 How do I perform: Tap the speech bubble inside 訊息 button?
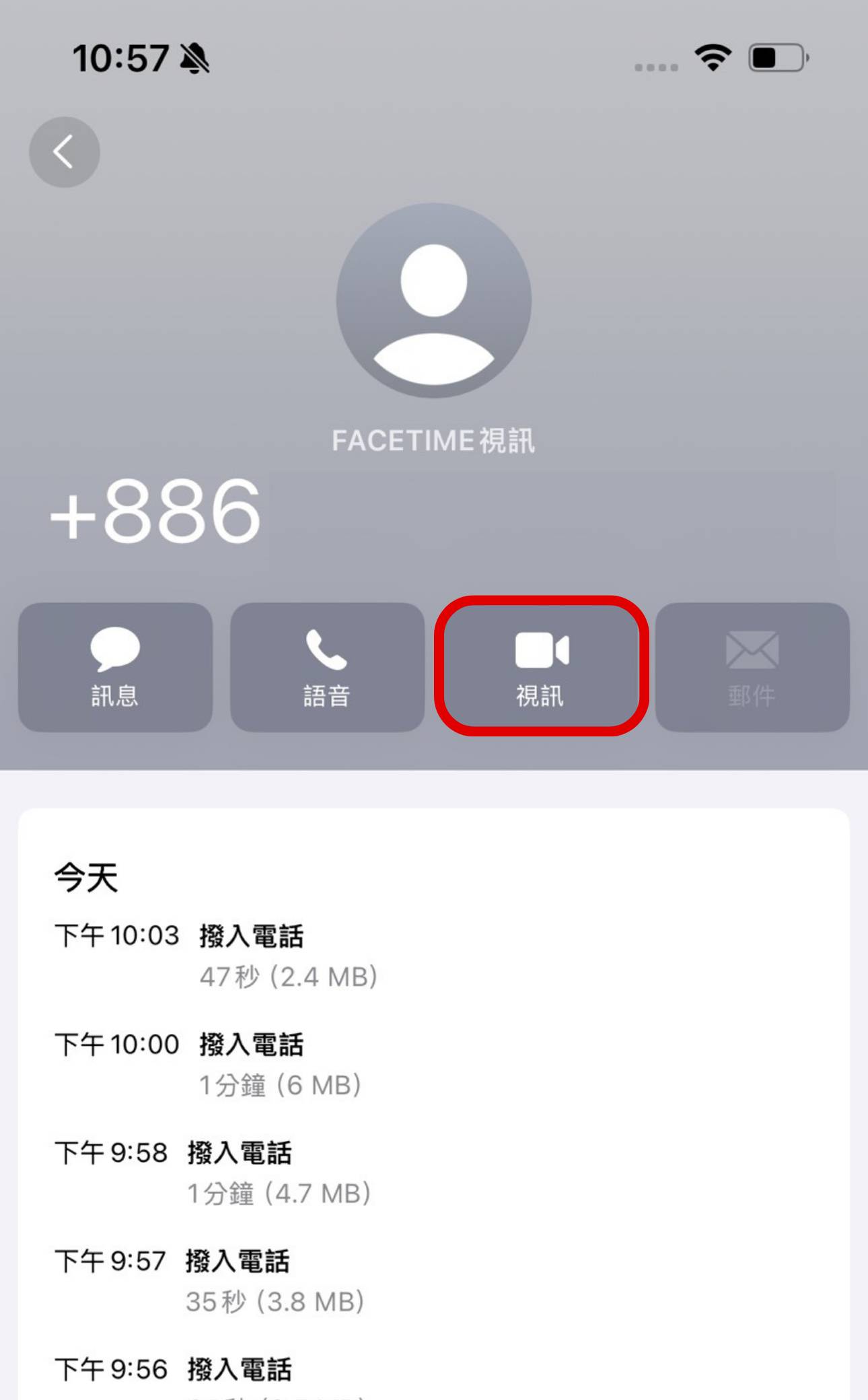click(x=114, y=648)
